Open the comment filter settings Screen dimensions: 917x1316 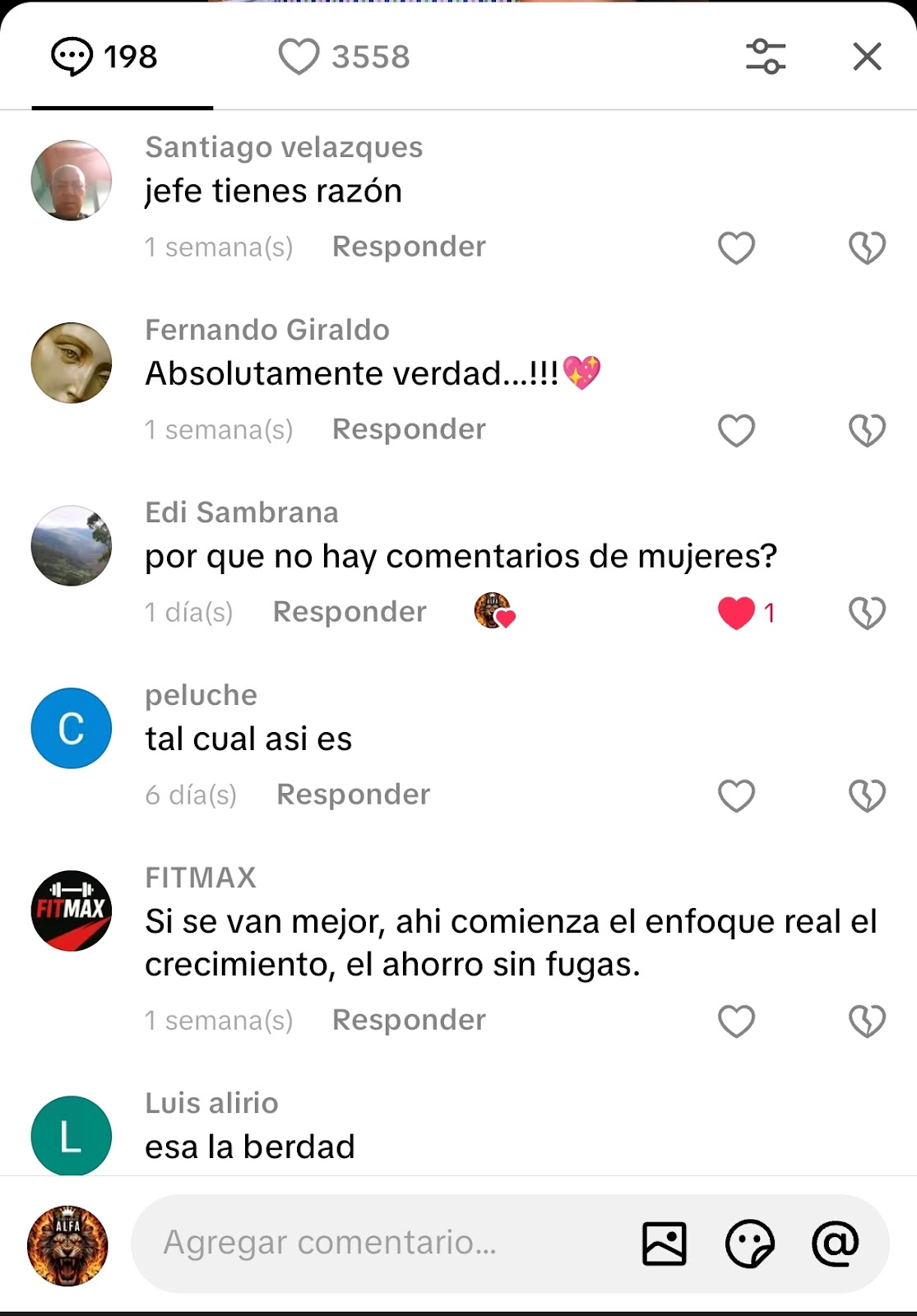(x=766, y=57)
